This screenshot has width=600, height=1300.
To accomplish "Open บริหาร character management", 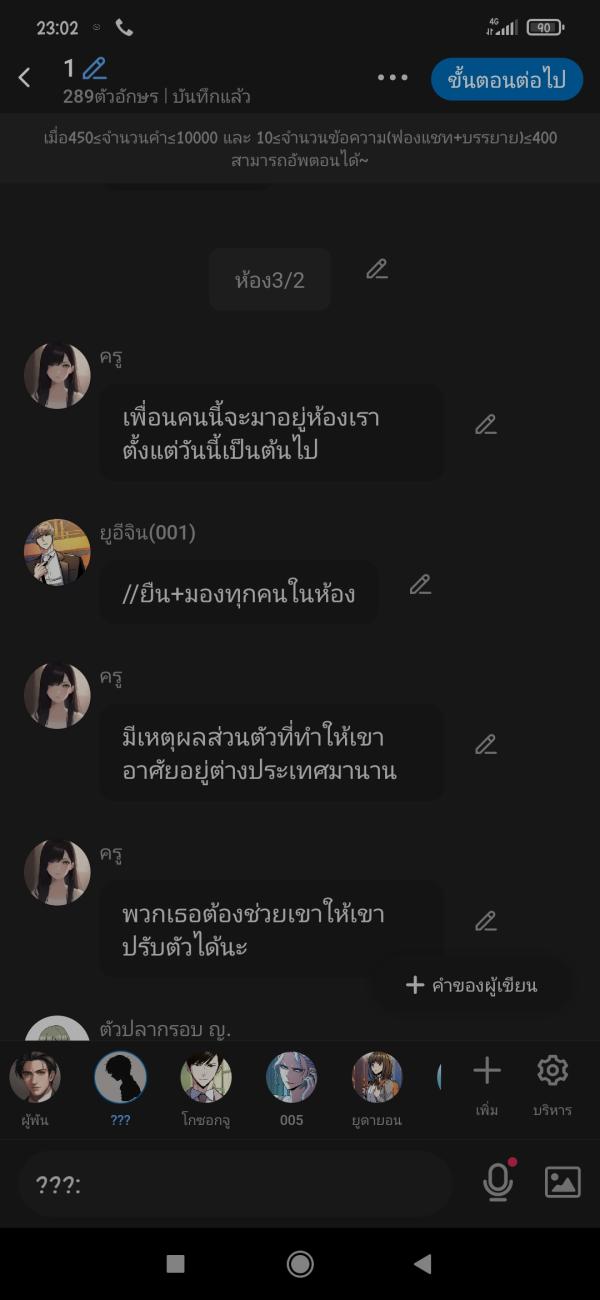I will [552, 1084].
